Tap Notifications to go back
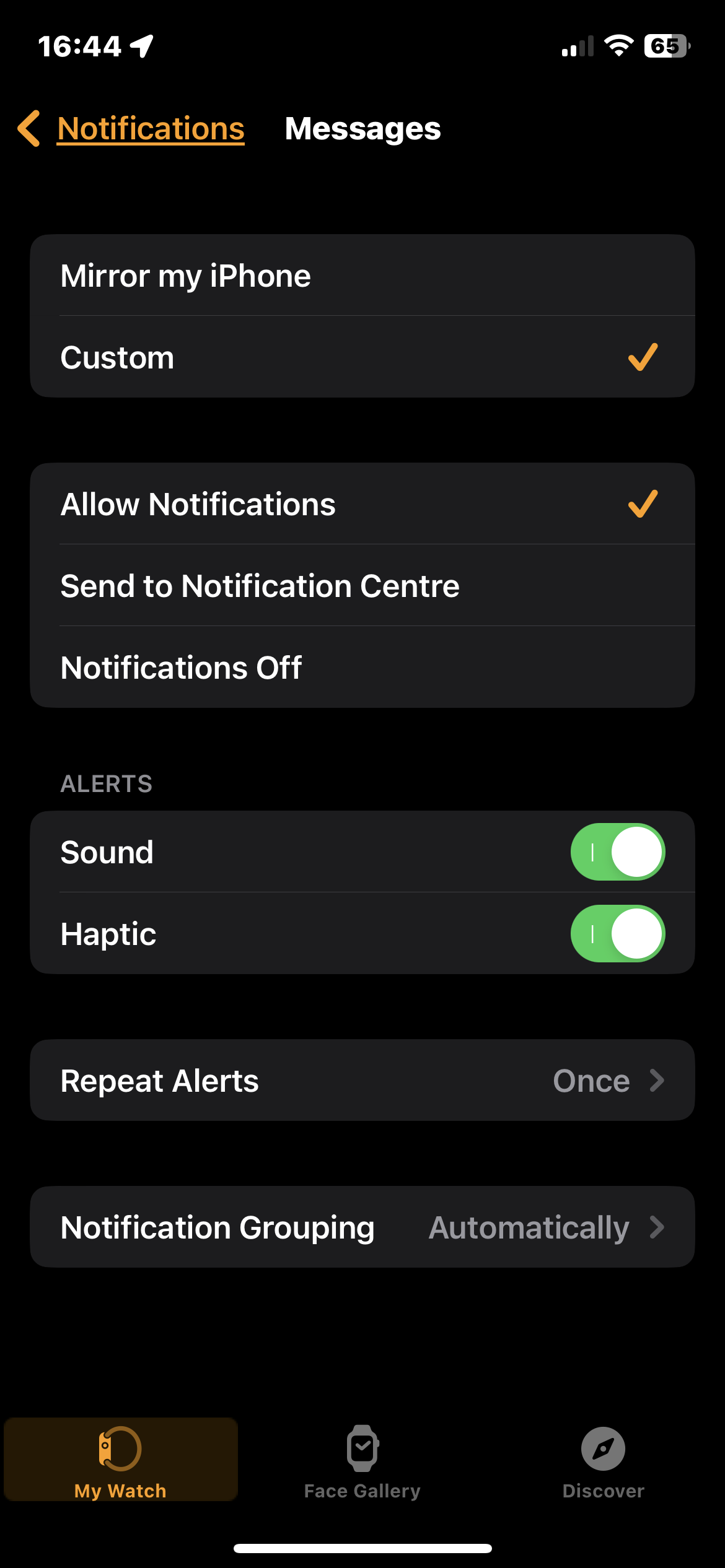This screenshot has width=725, height=1568. click(x=151, y=128)
